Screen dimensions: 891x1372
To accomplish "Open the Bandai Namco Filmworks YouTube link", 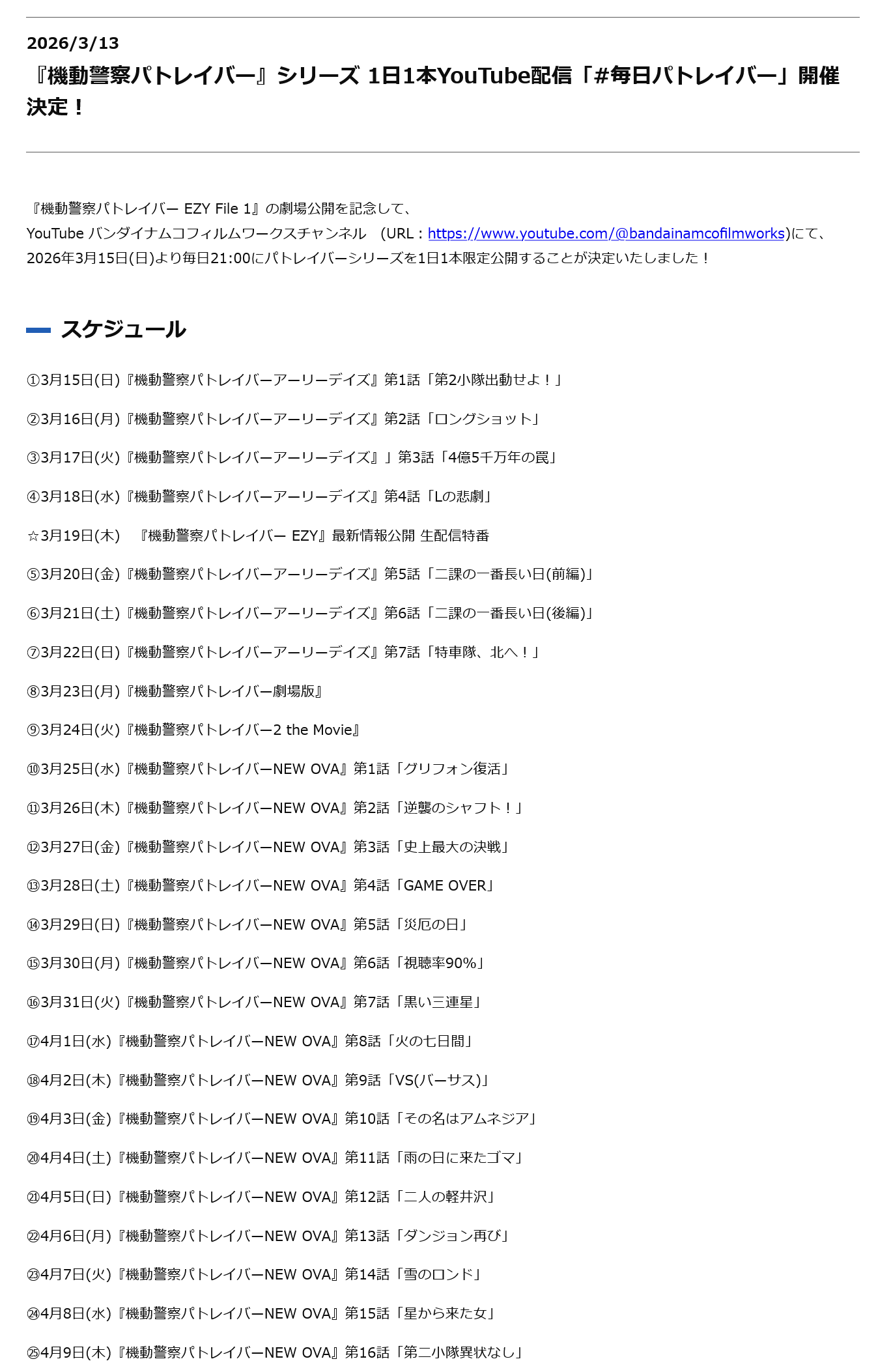I will point(606,233).
